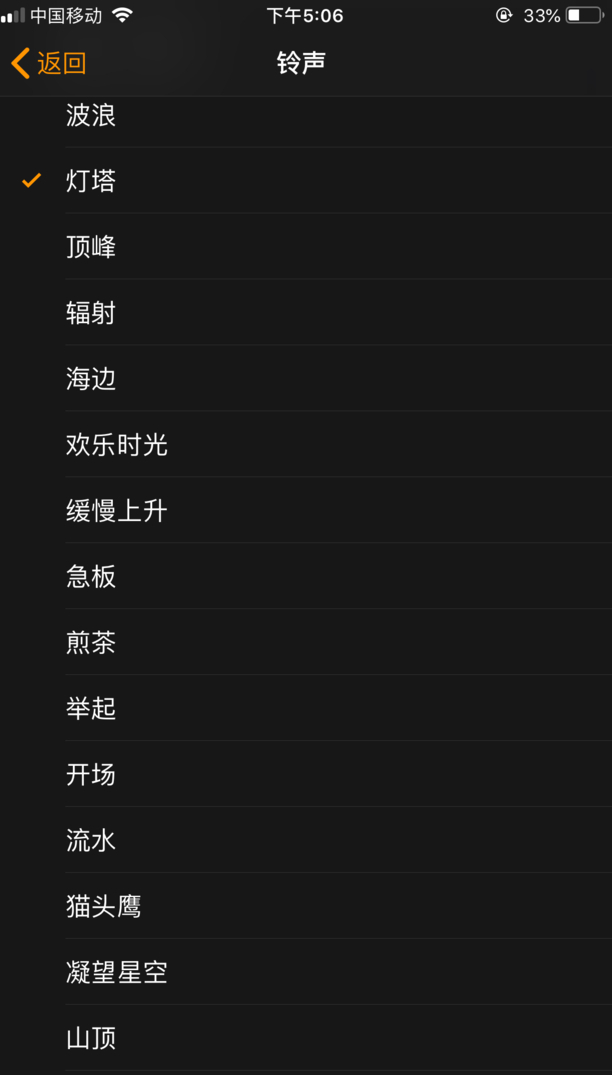Select the 流水 ringtone
The image size is (612, 1075).
(91, 841)
